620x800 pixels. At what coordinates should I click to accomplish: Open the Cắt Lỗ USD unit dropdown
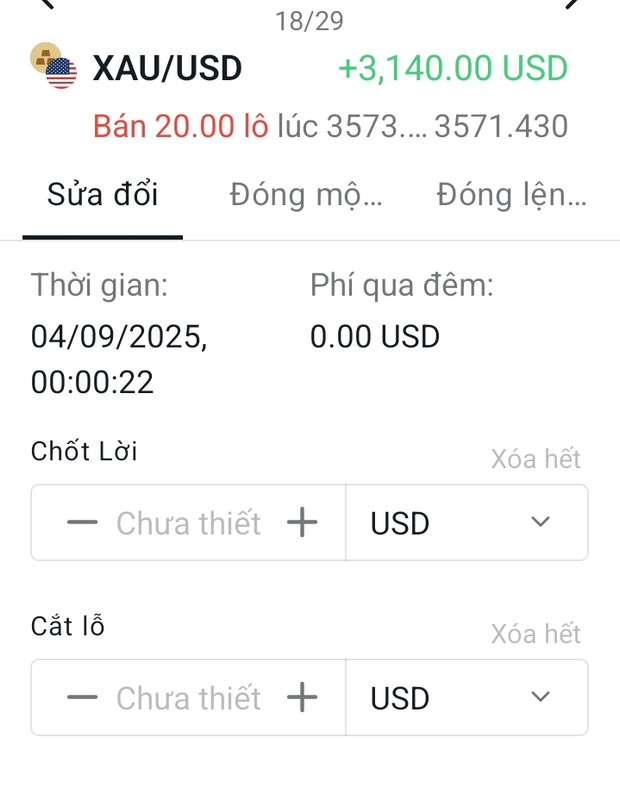pyautogui.click(x=467, y=698)
